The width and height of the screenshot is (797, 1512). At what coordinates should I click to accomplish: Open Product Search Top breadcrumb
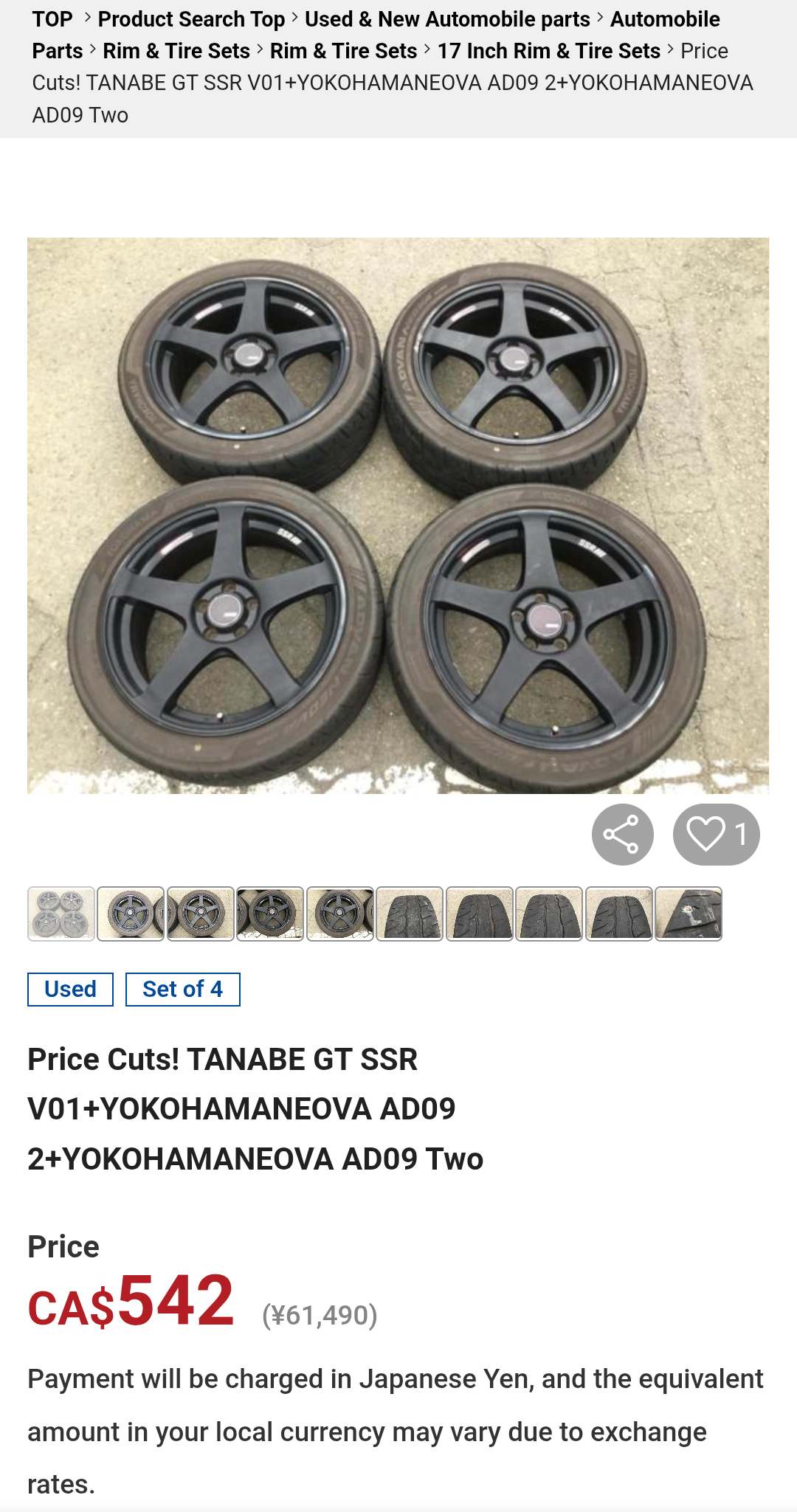pos(191,19)
